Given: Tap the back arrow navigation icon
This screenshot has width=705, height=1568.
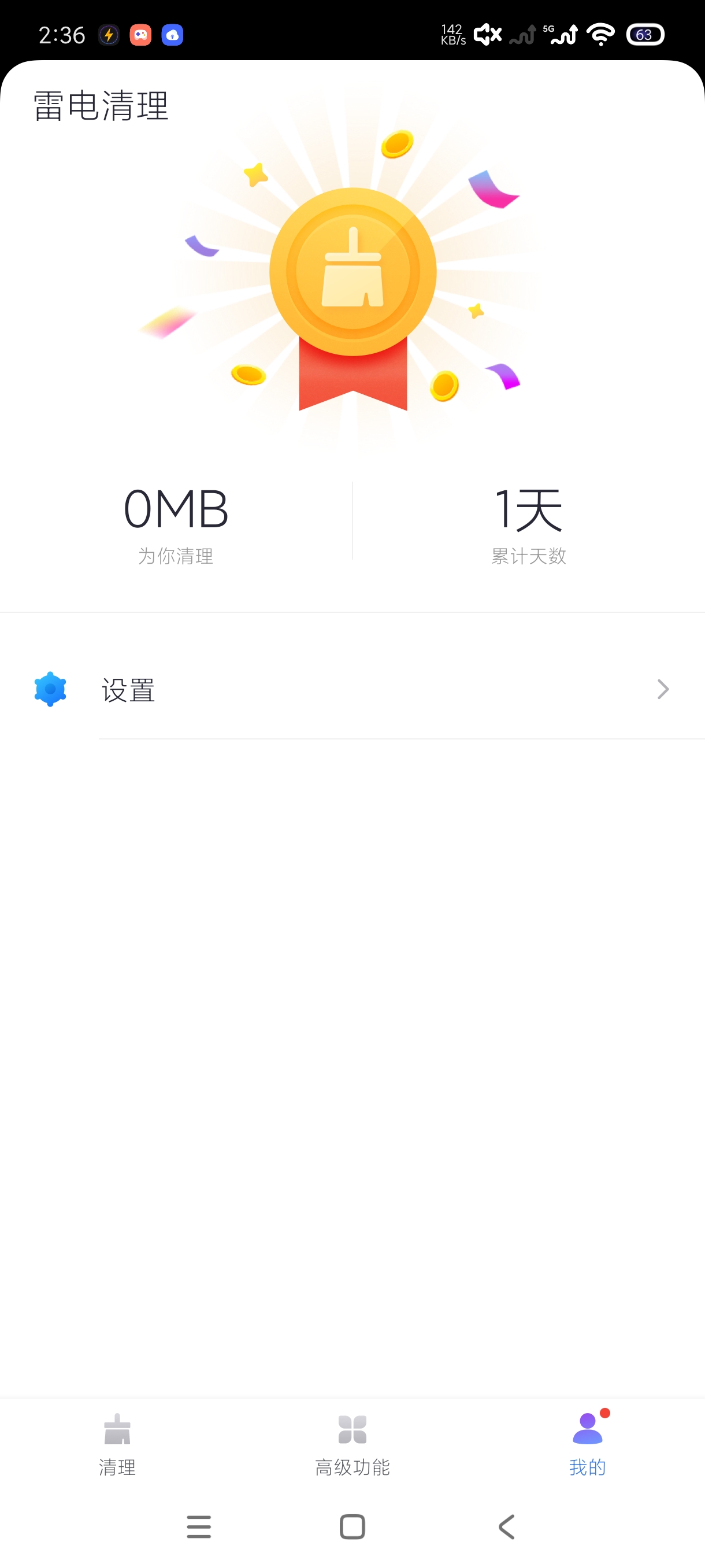Looking at the screenshot, I should click(x=505, y=1526).
